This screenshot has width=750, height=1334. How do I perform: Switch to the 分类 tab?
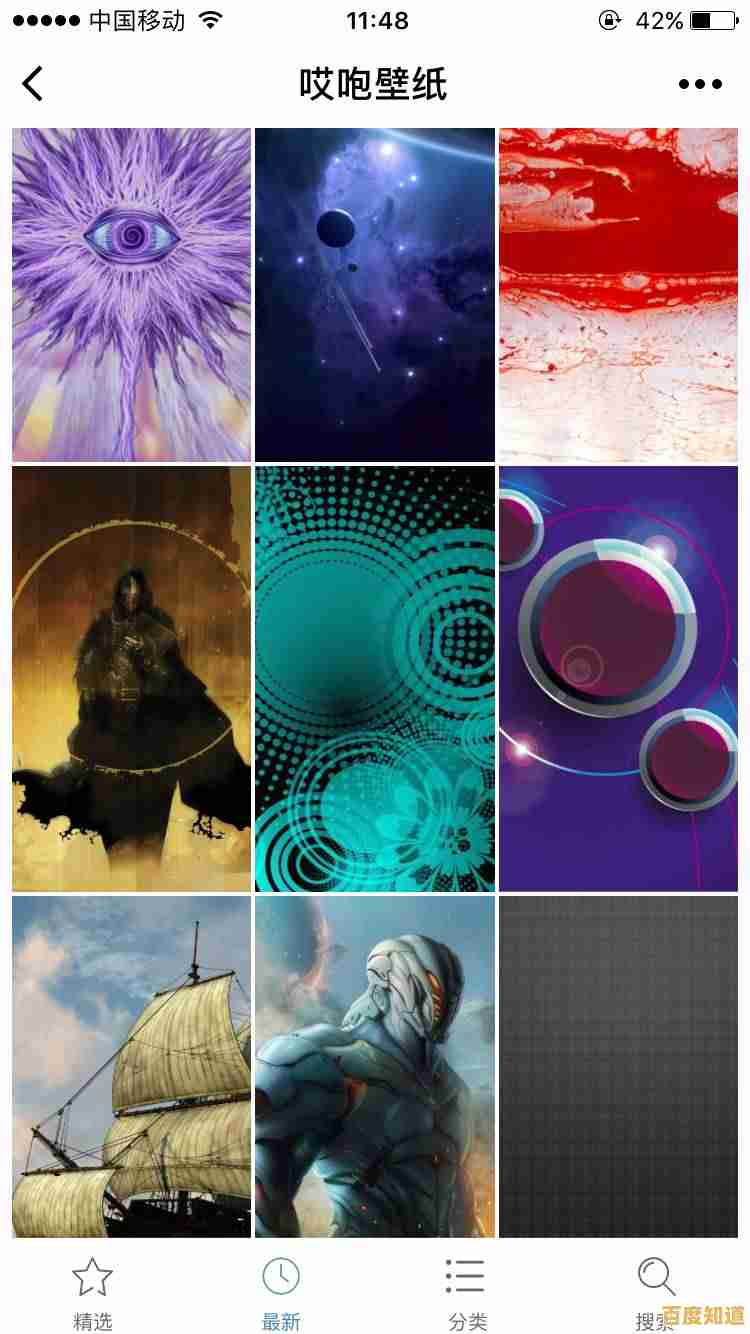[467, 1292]
